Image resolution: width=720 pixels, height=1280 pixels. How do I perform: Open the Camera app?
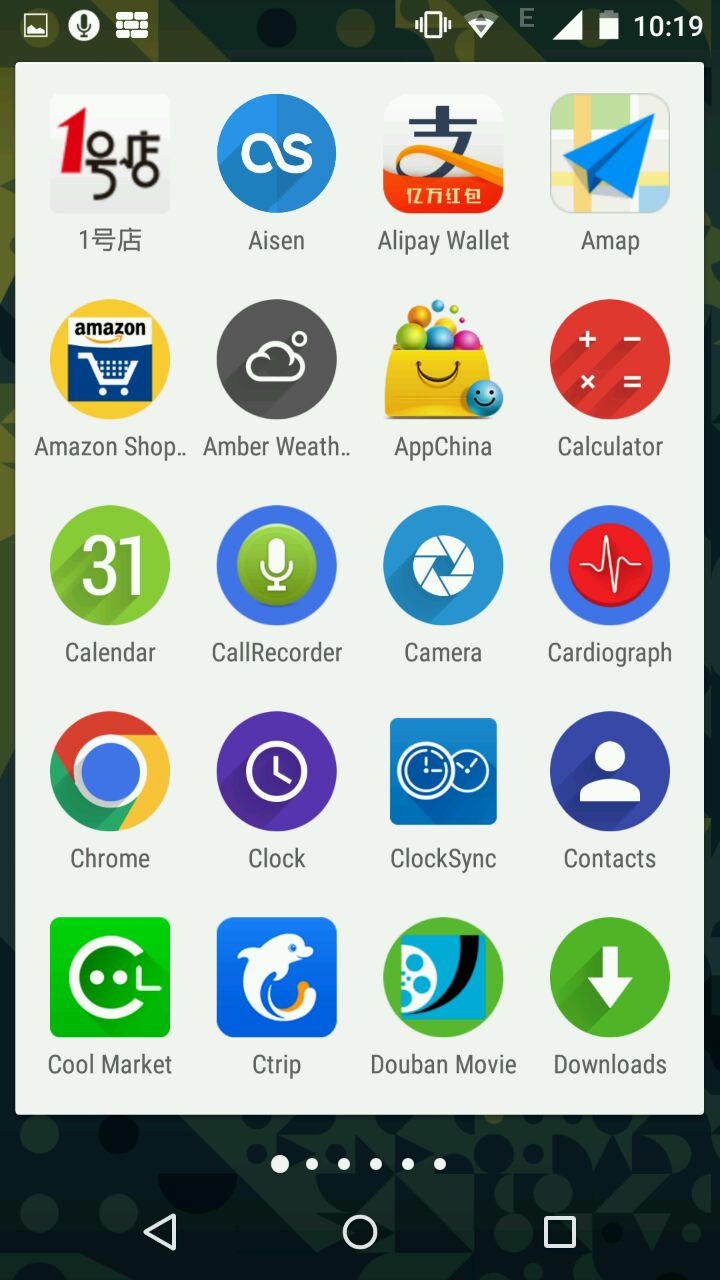point(443,566)
